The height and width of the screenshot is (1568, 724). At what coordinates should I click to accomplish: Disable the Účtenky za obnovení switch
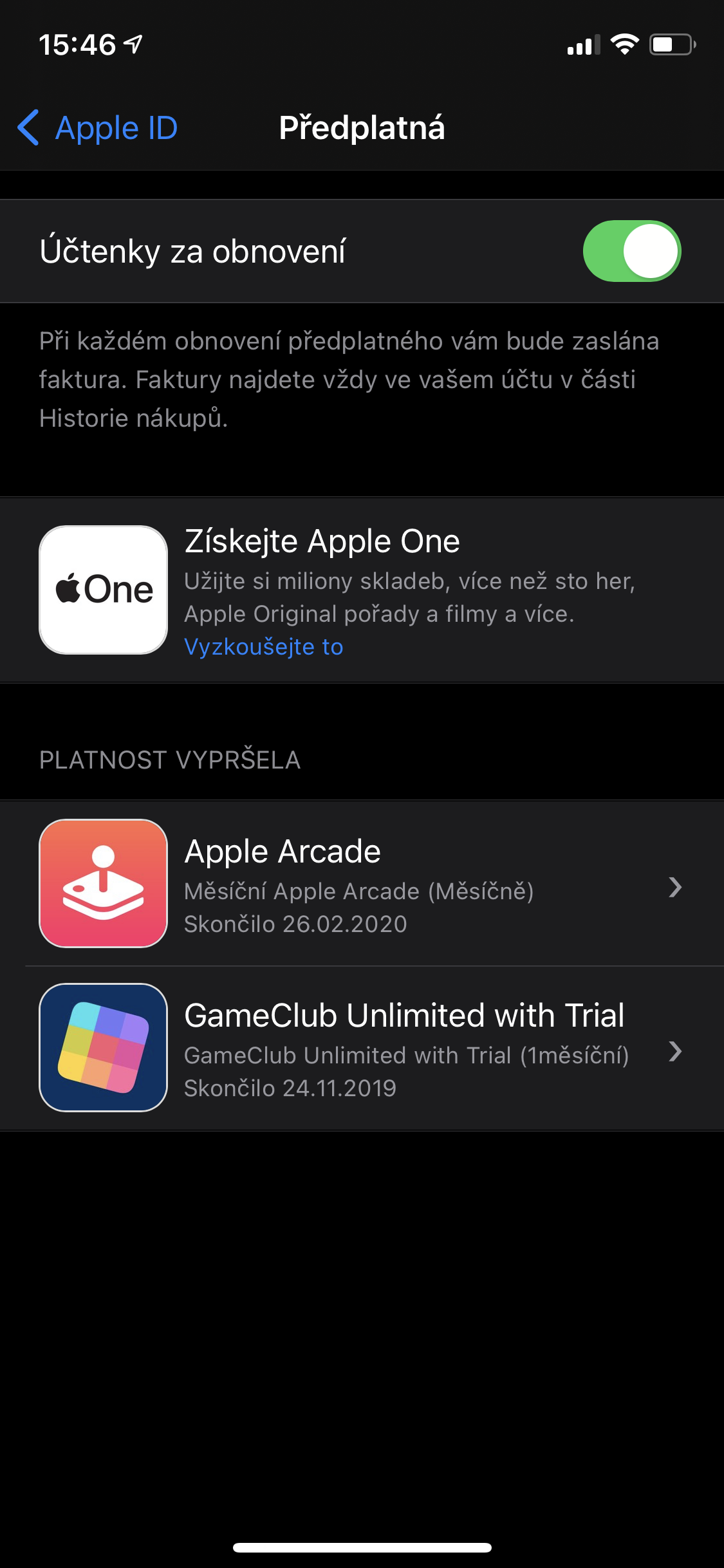tap(631, 251)
